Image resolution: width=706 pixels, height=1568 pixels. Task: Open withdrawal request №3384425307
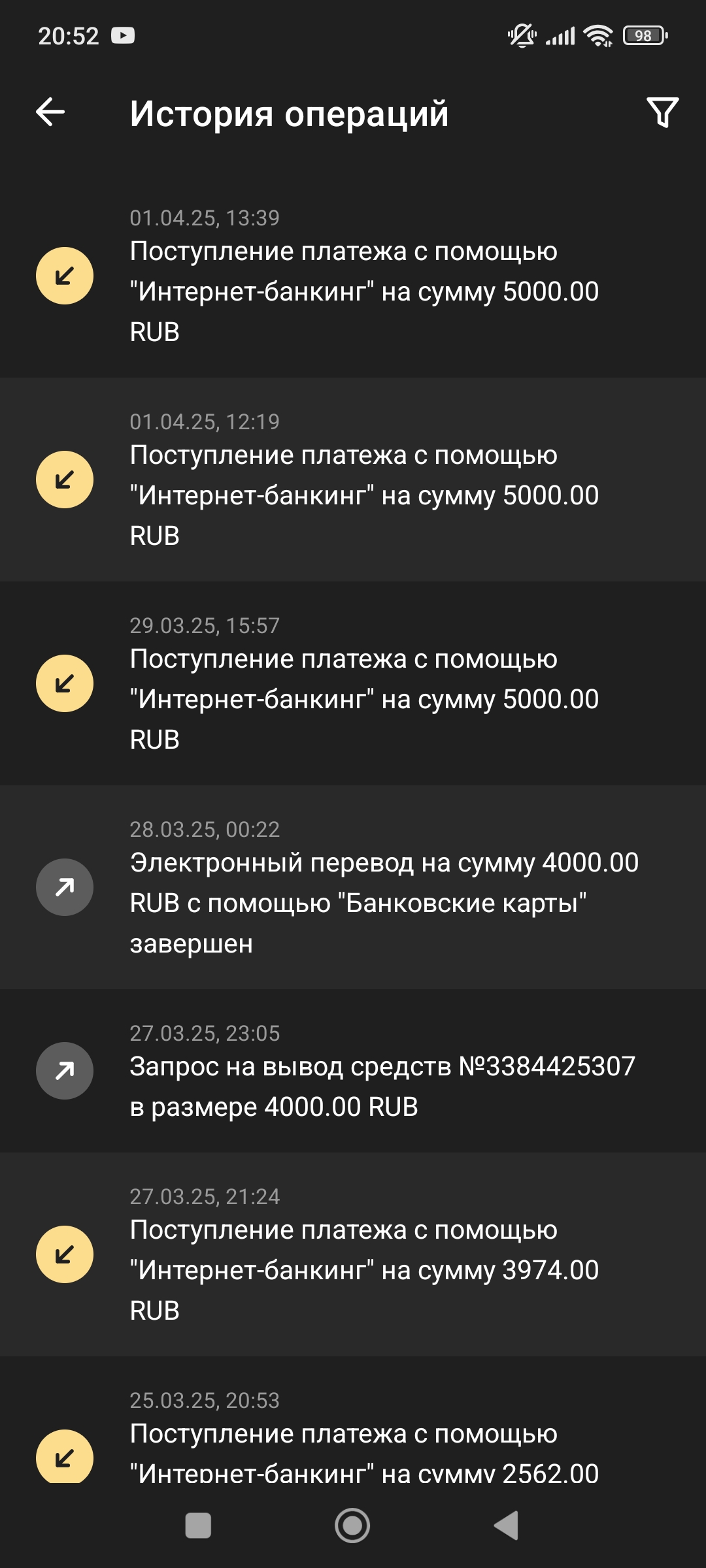coord(353,1071)
